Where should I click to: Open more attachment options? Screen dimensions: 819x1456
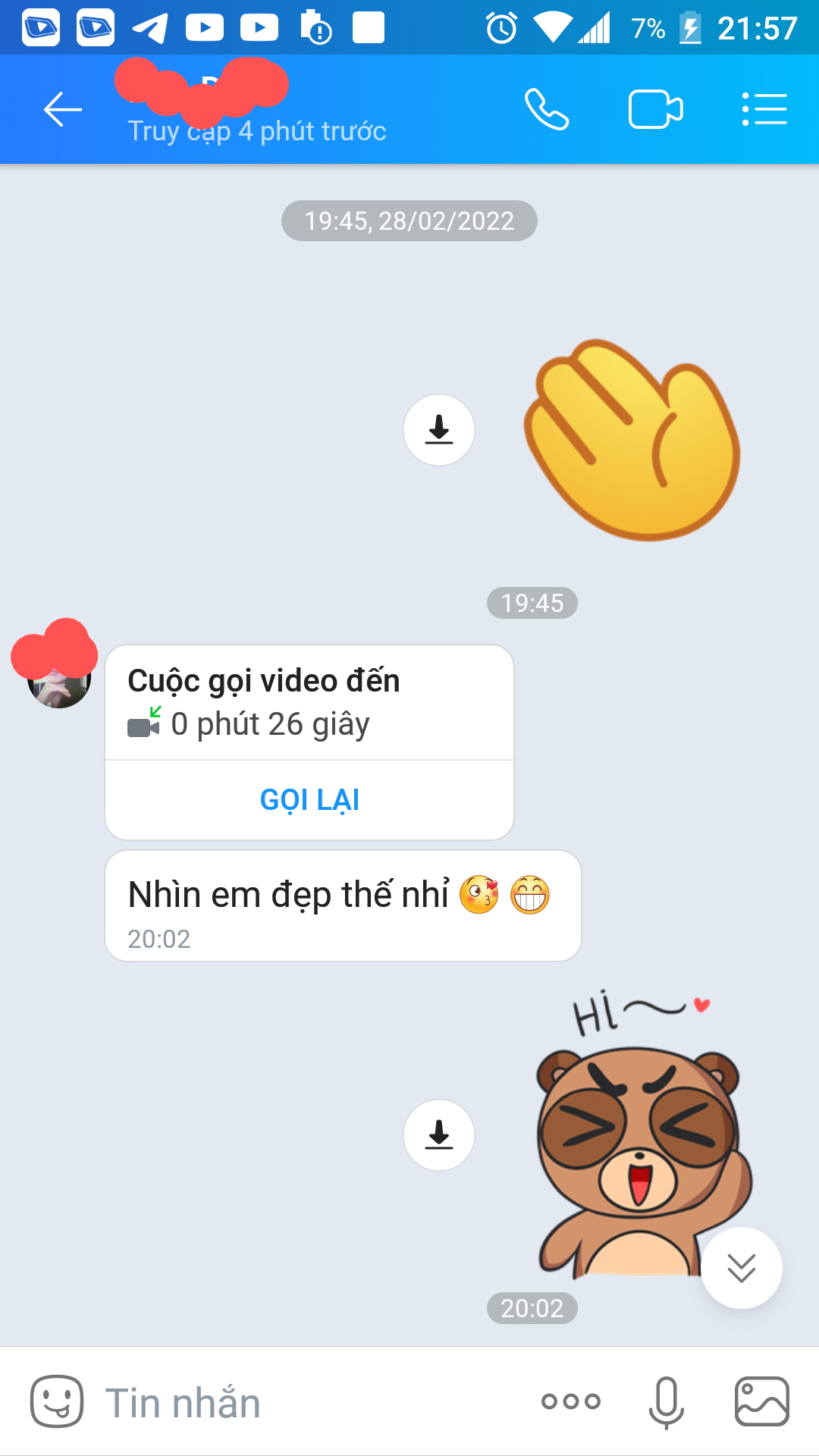[571, 1401]
